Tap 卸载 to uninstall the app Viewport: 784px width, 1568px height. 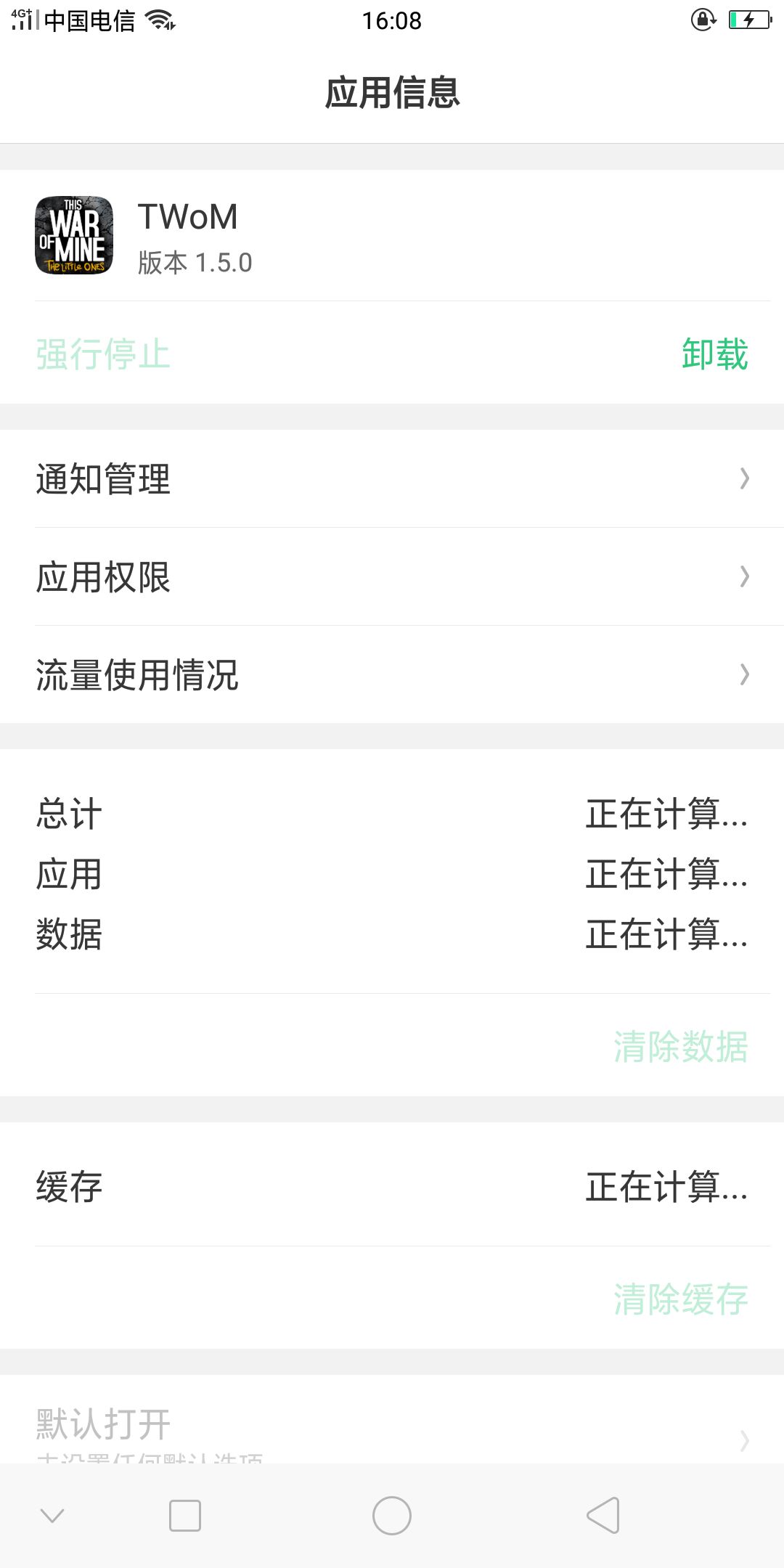[714, 355]
